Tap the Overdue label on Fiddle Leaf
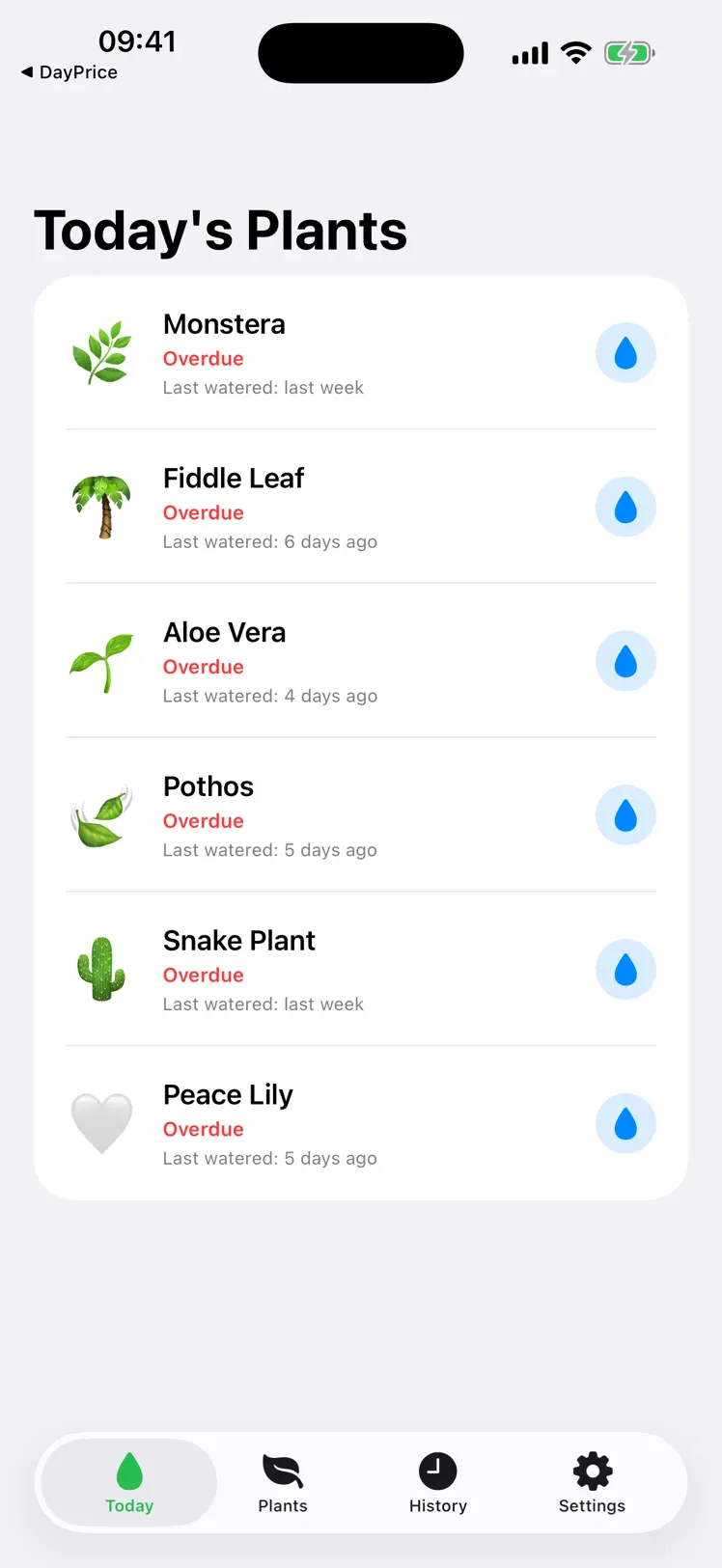Viewport: 722px width, 1568px height. tap(203, 512)
